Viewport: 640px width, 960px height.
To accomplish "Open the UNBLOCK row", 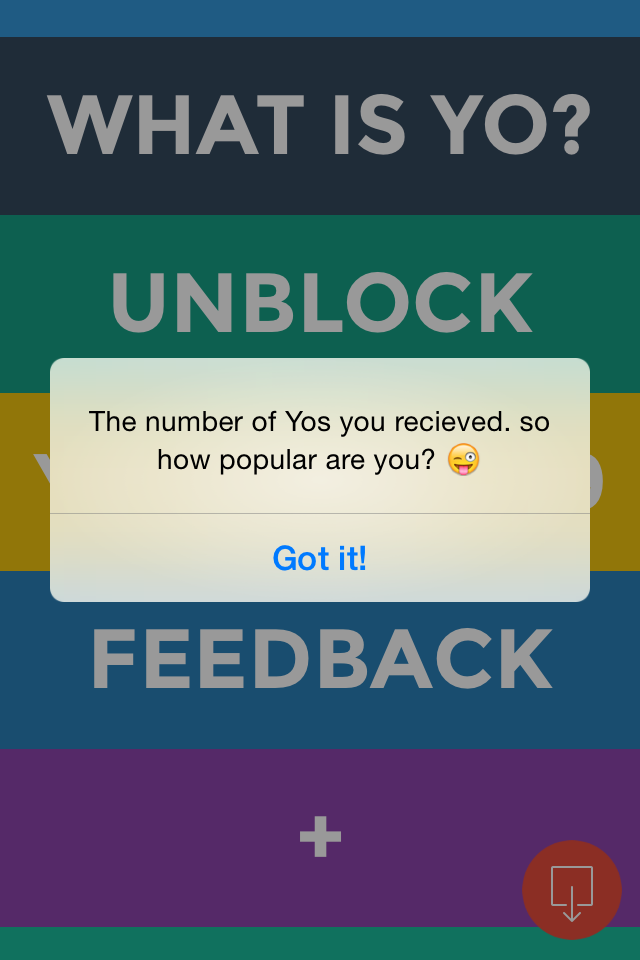I will click(320, 300).
